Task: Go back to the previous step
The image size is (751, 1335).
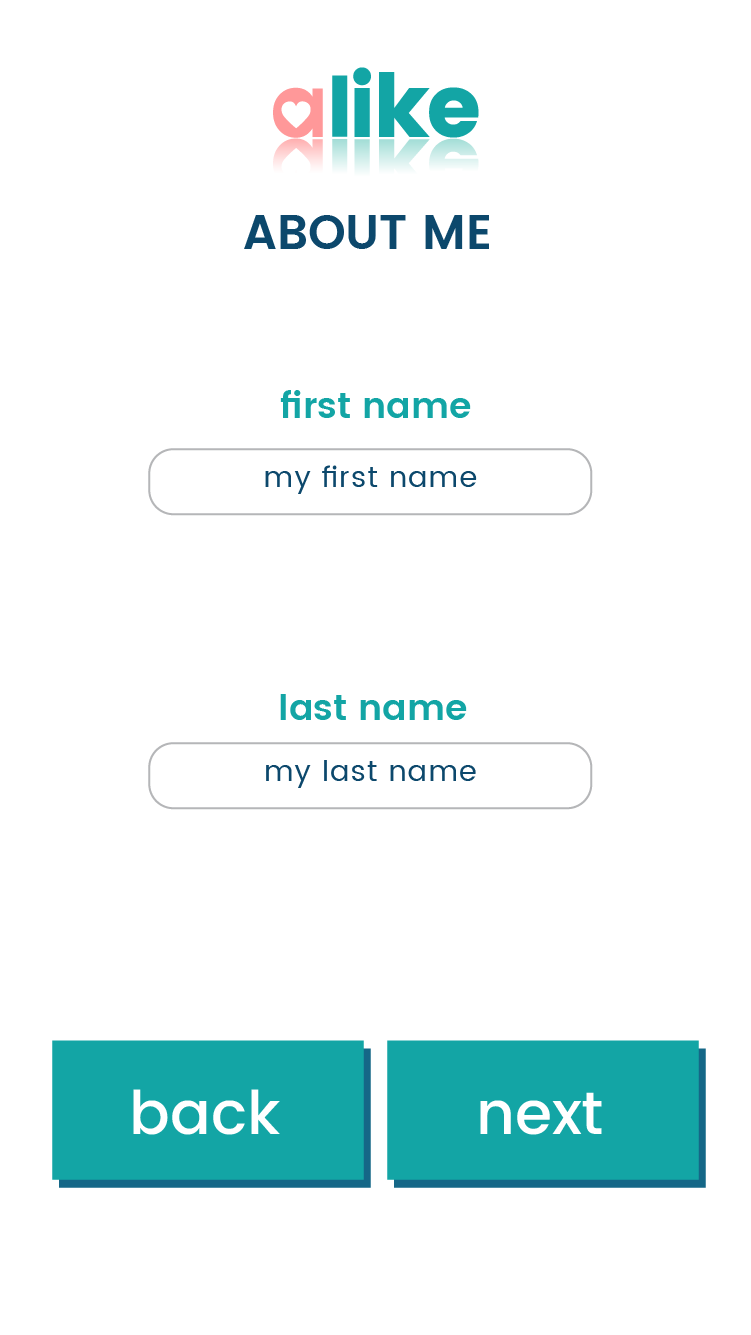Action: pos(208,1111)
